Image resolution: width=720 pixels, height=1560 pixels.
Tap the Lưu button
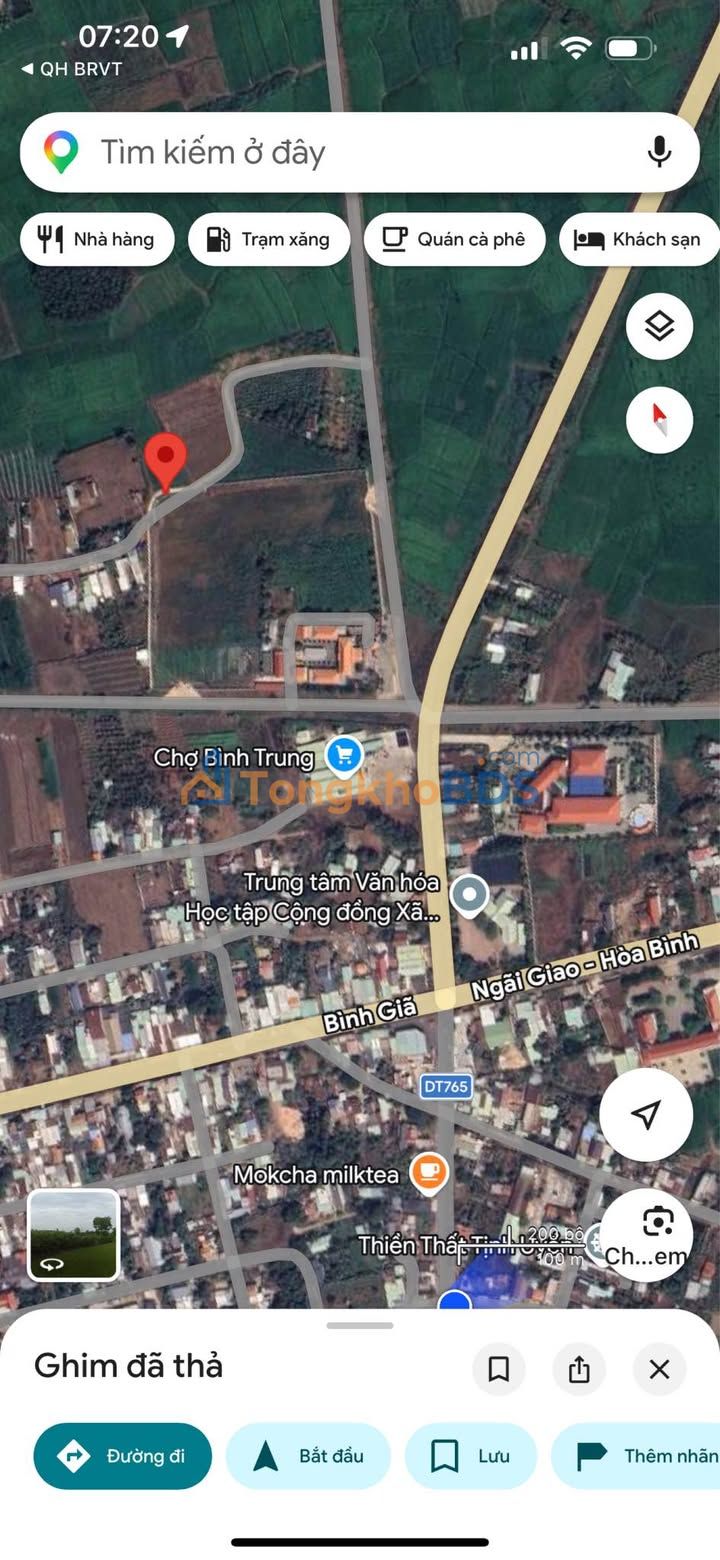point(470,1456)
